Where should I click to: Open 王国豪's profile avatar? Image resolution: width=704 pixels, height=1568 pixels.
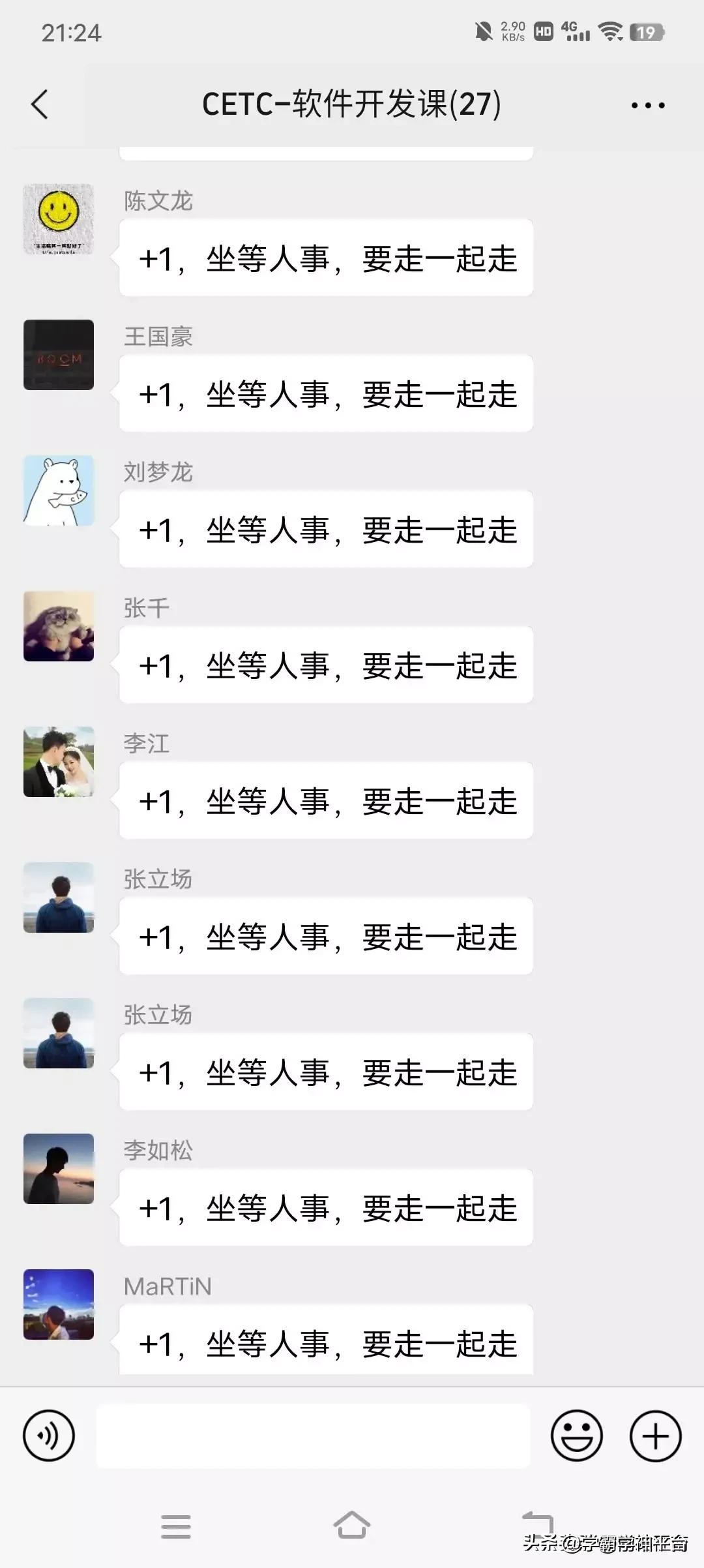click(58, 356)
